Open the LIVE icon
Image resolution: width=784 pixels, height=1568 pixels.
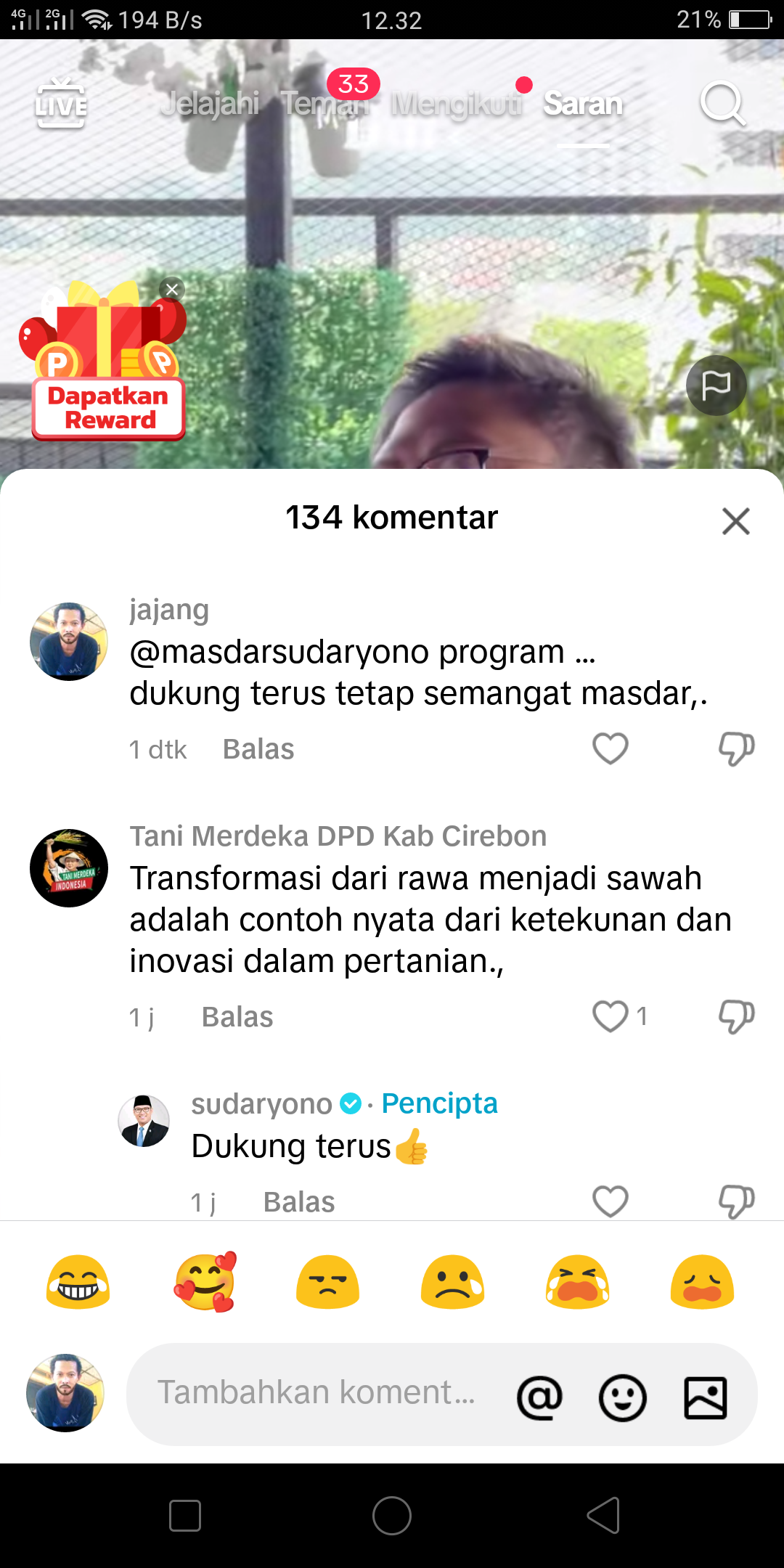pyautogui.click(x=61, y=104)
